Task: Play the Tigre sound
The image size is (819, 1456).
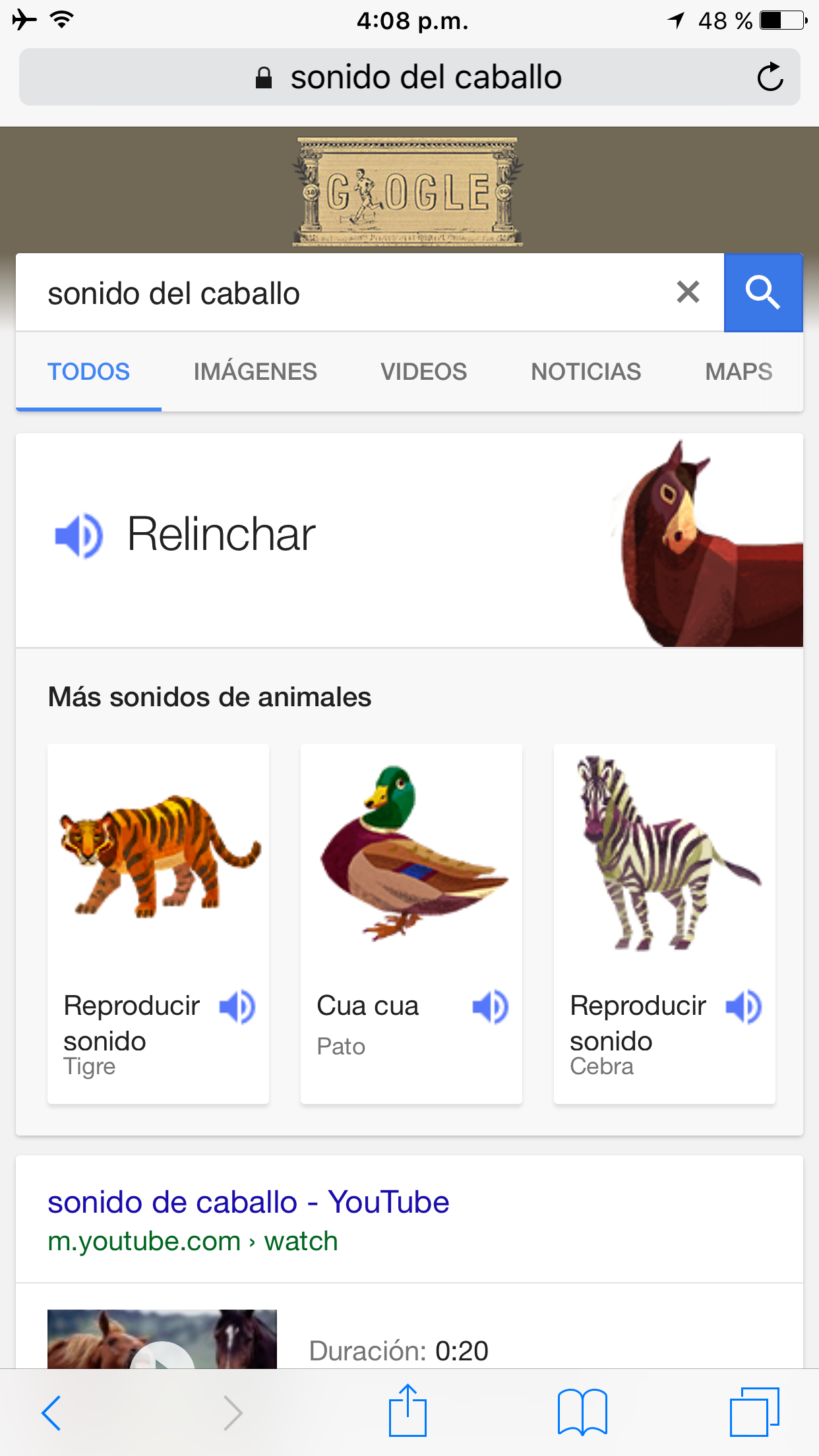Action: pyautogui.click(x=237, y=1007)
